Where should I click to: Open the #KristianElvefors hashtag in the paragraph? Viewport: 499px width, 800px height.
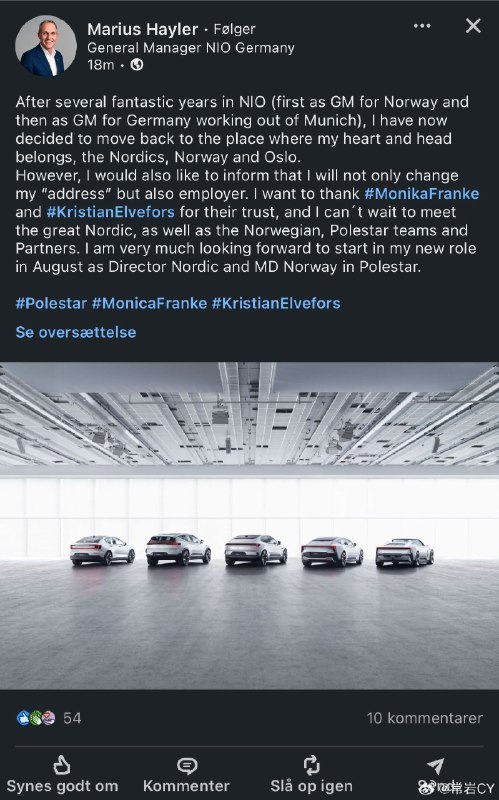[111, 212]
